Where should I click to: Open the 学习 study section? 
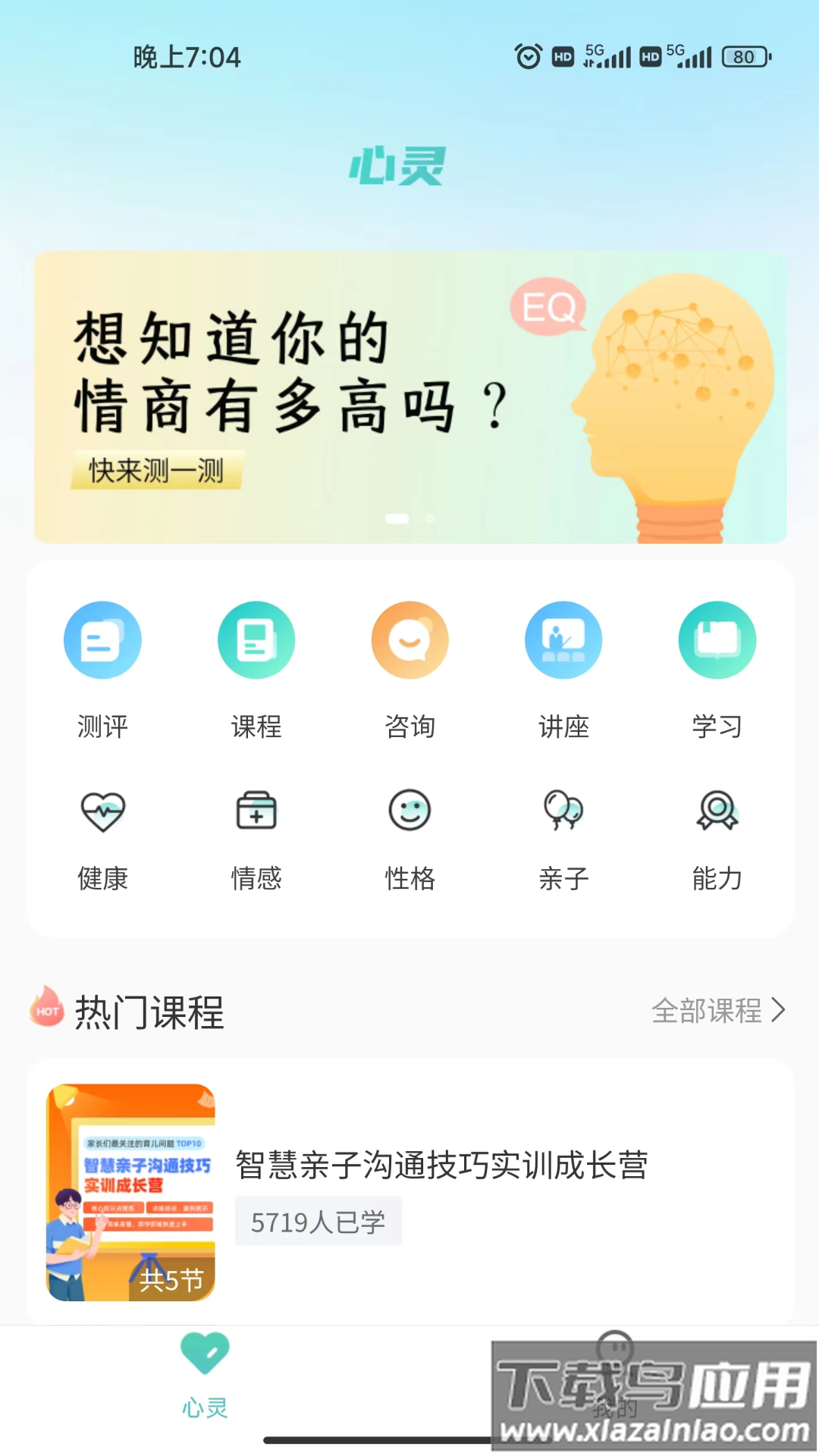717,641
